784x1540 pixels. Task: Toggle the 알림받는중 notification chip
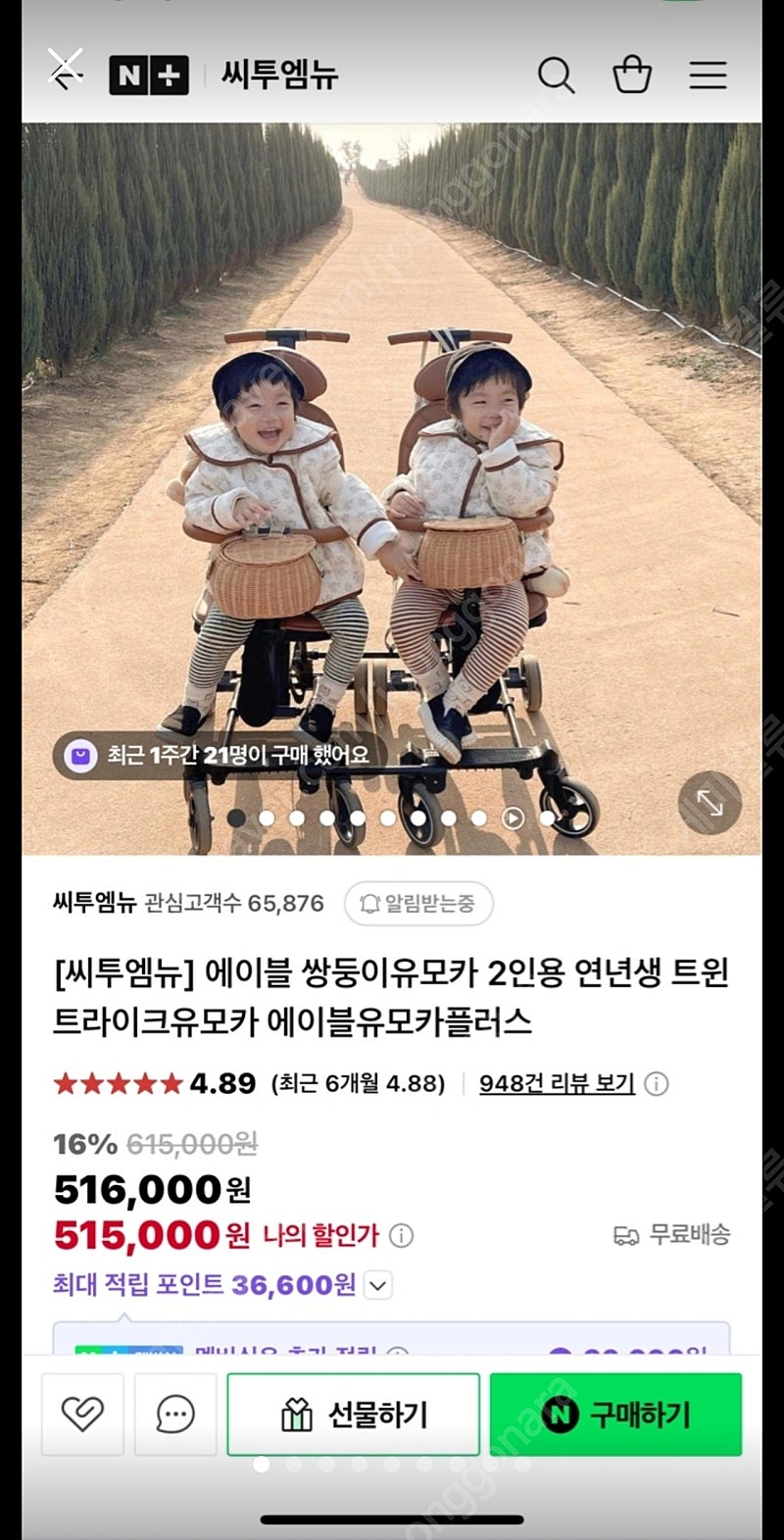(x=418, y=904)
